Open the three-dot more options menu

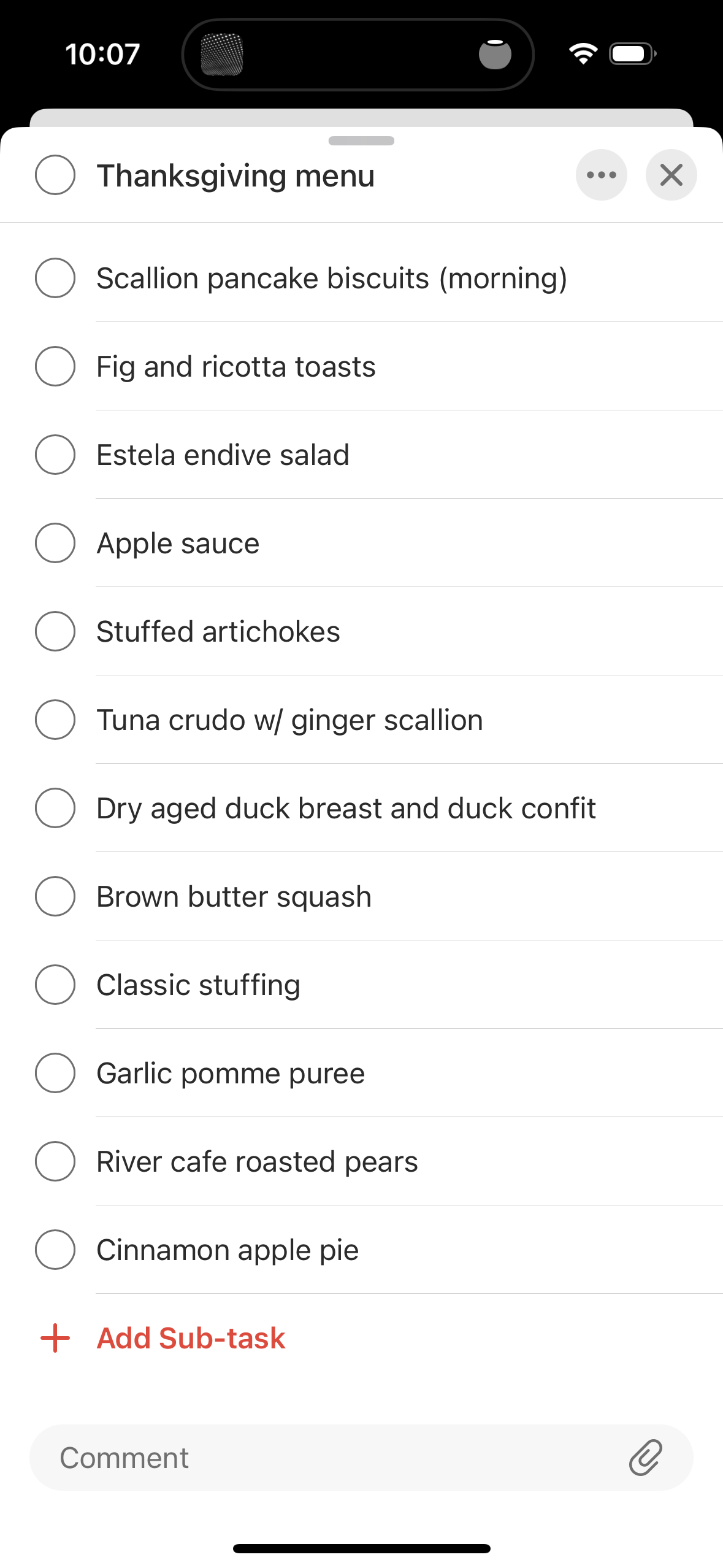tap(601, 175)
